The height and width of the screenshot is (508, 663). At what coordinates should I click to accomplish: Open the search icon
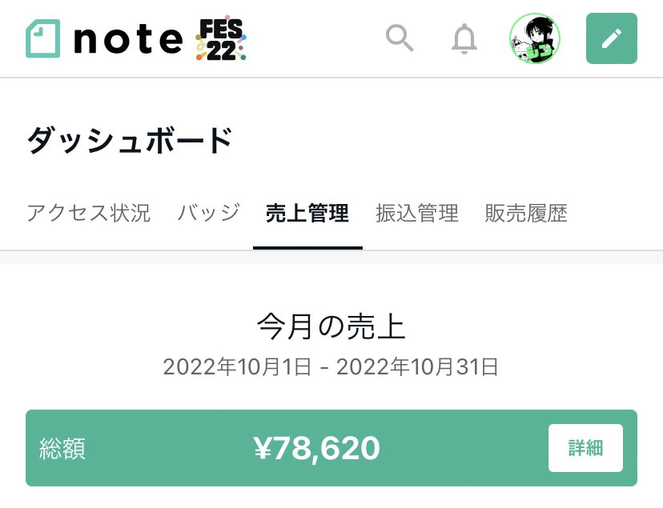coord(399,39)
